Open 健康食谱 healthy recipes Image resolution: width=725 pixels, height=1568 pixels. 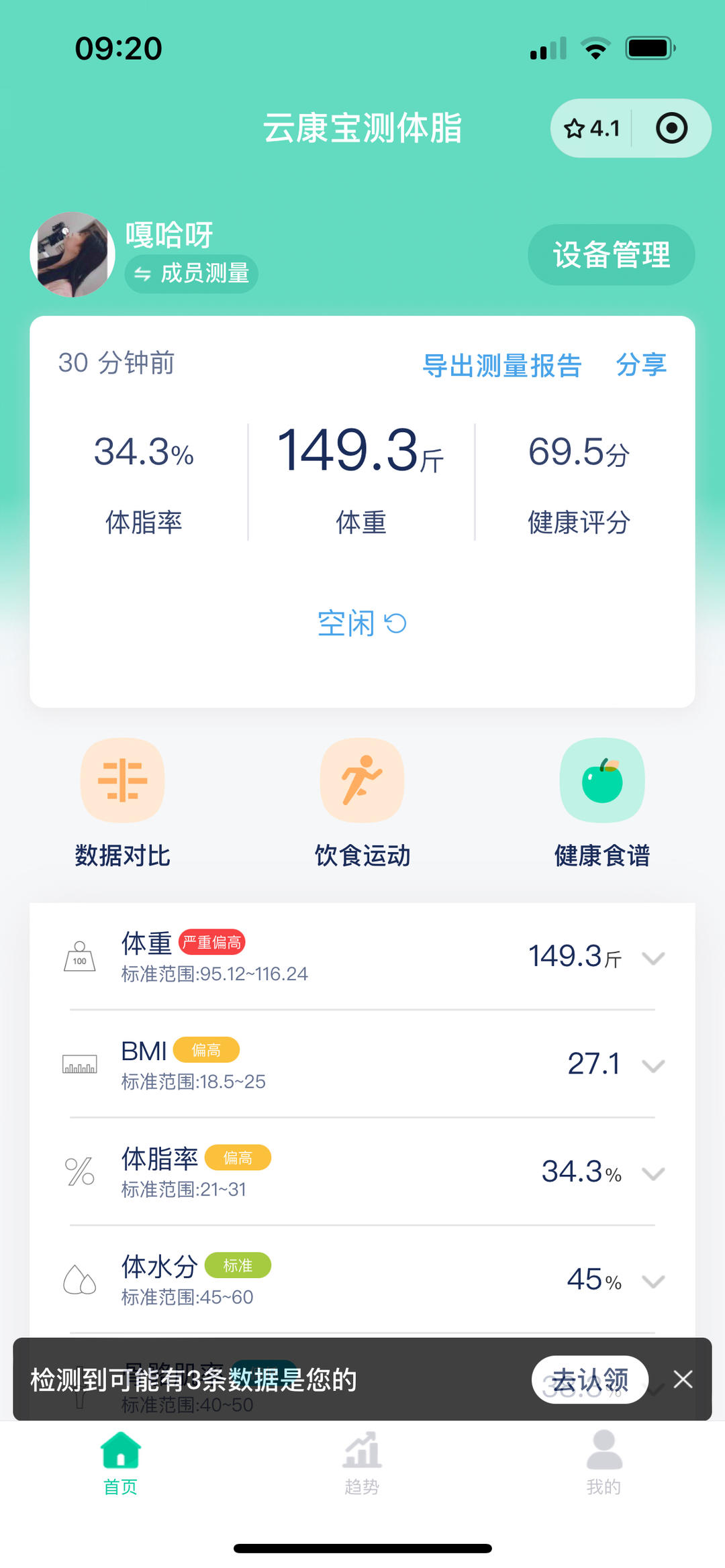point(602,802)
